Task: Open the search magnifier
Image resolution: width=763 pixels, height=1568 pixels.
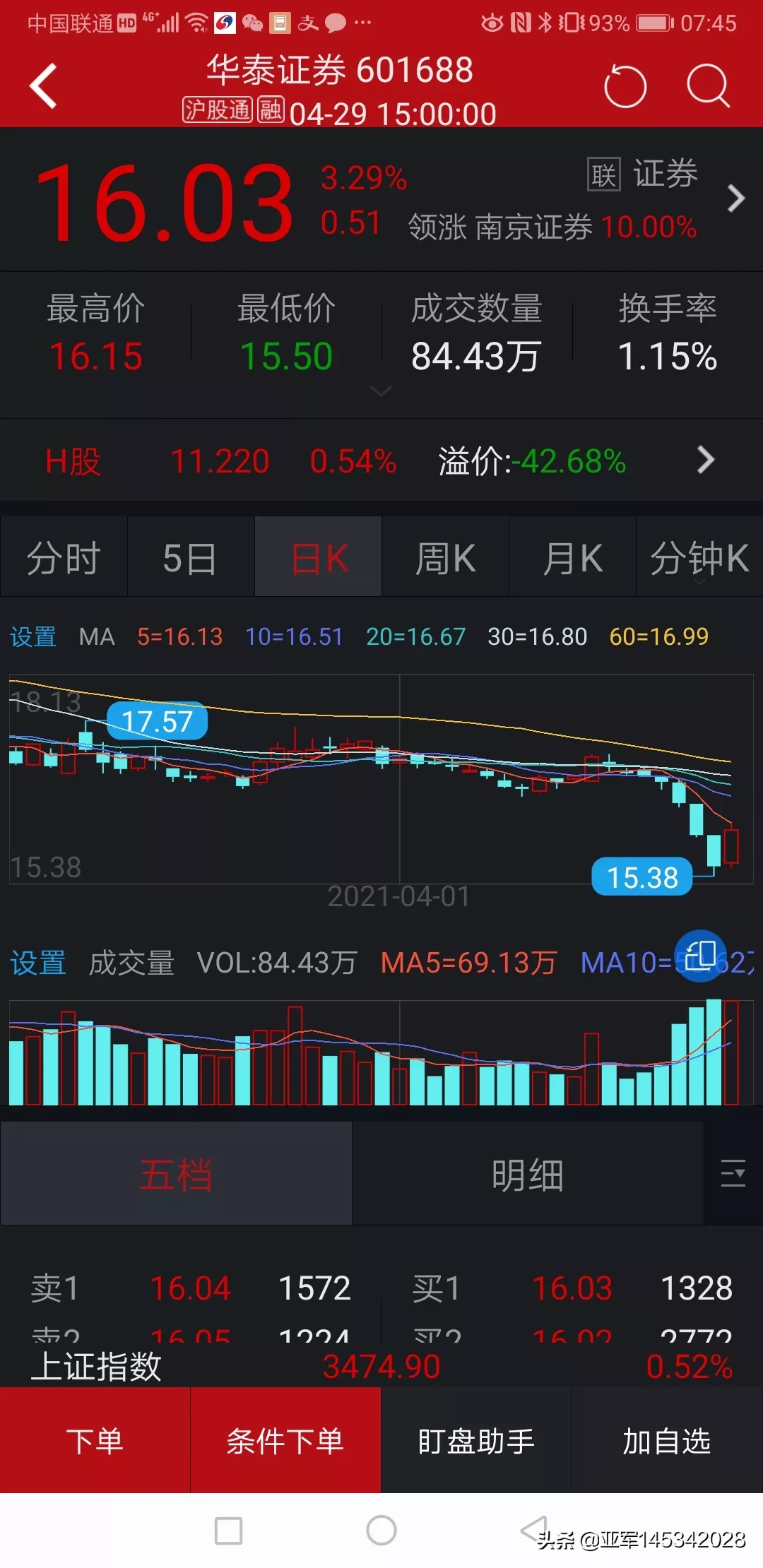Action: pos(707,86)
